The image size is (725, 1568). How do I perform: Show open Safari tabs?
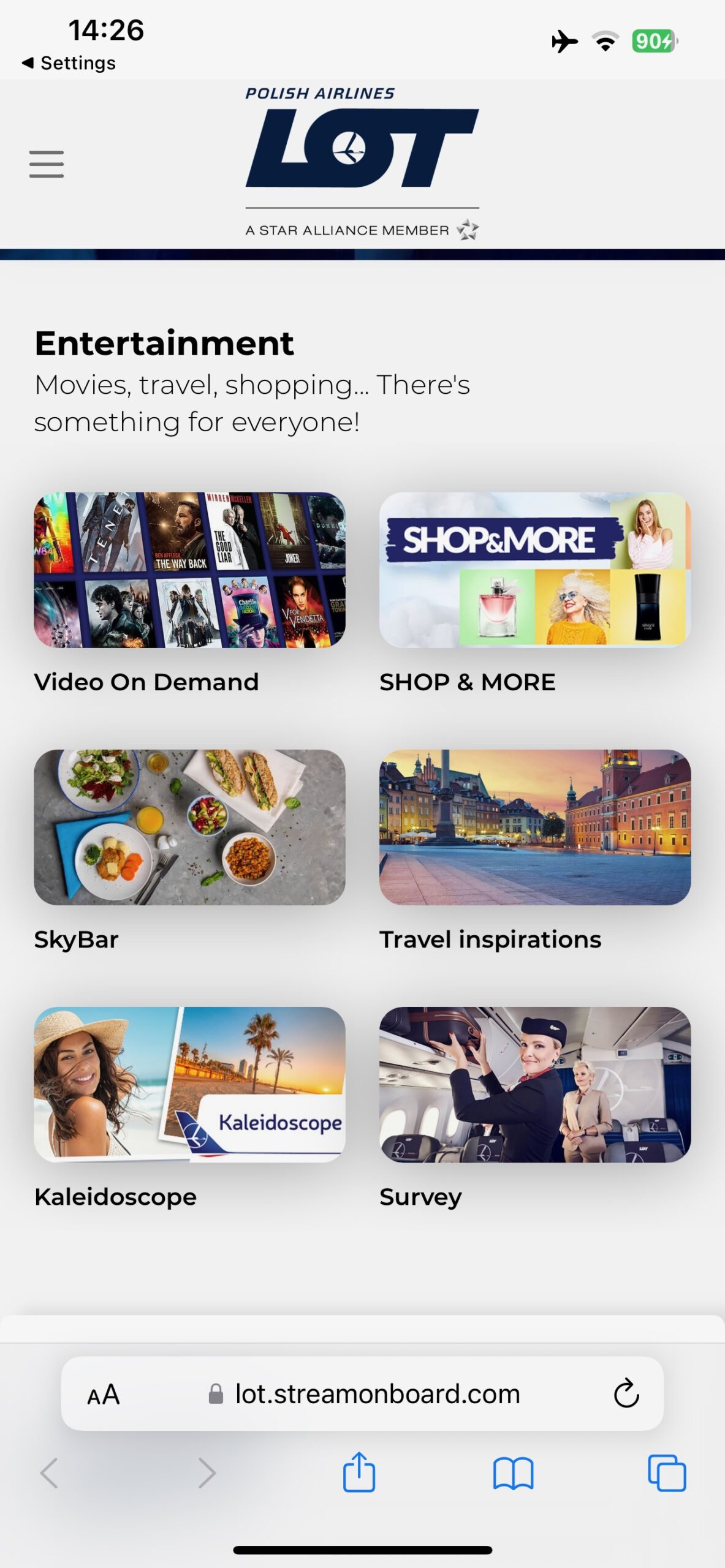click(667, 1472)
